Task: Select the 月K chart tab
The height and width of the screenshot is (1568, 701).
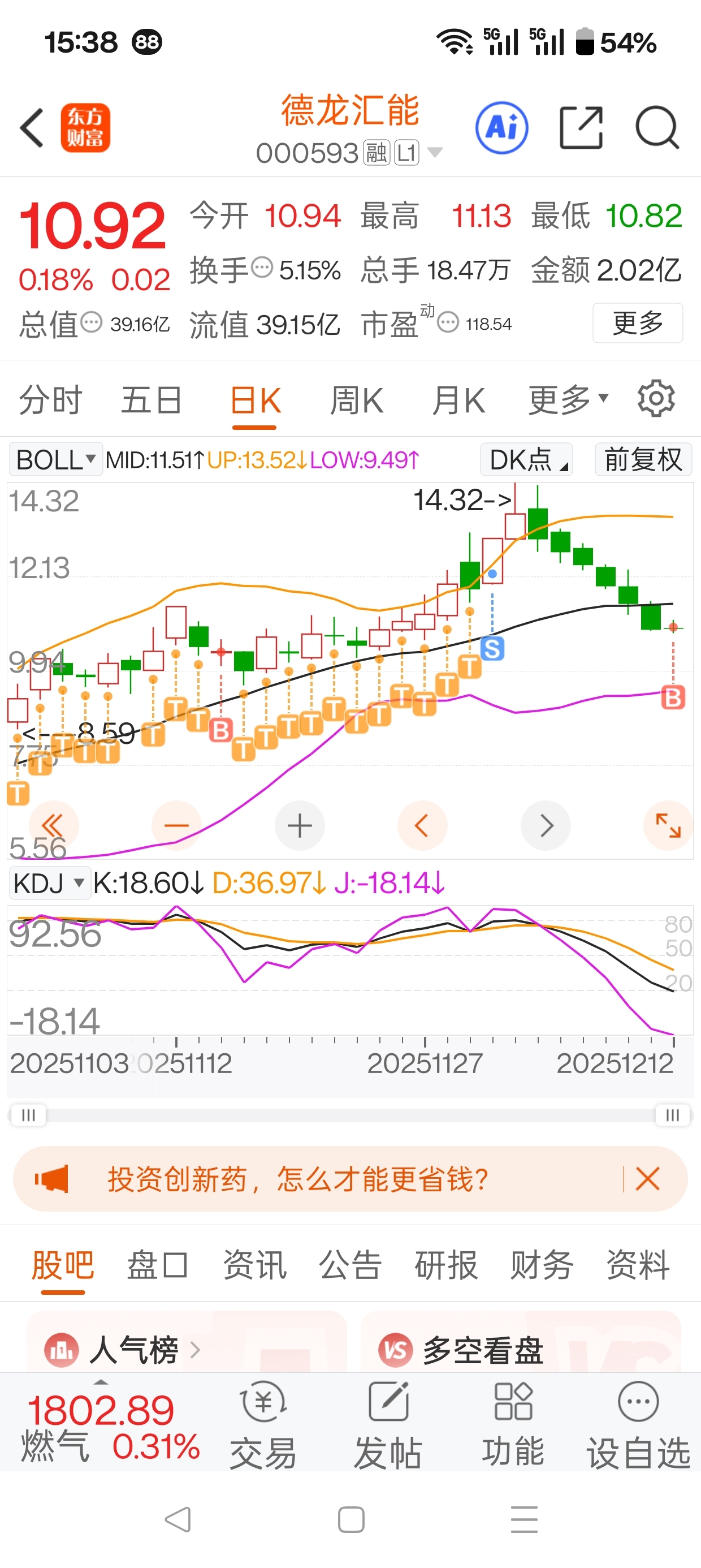Action: tap(458, 400)
